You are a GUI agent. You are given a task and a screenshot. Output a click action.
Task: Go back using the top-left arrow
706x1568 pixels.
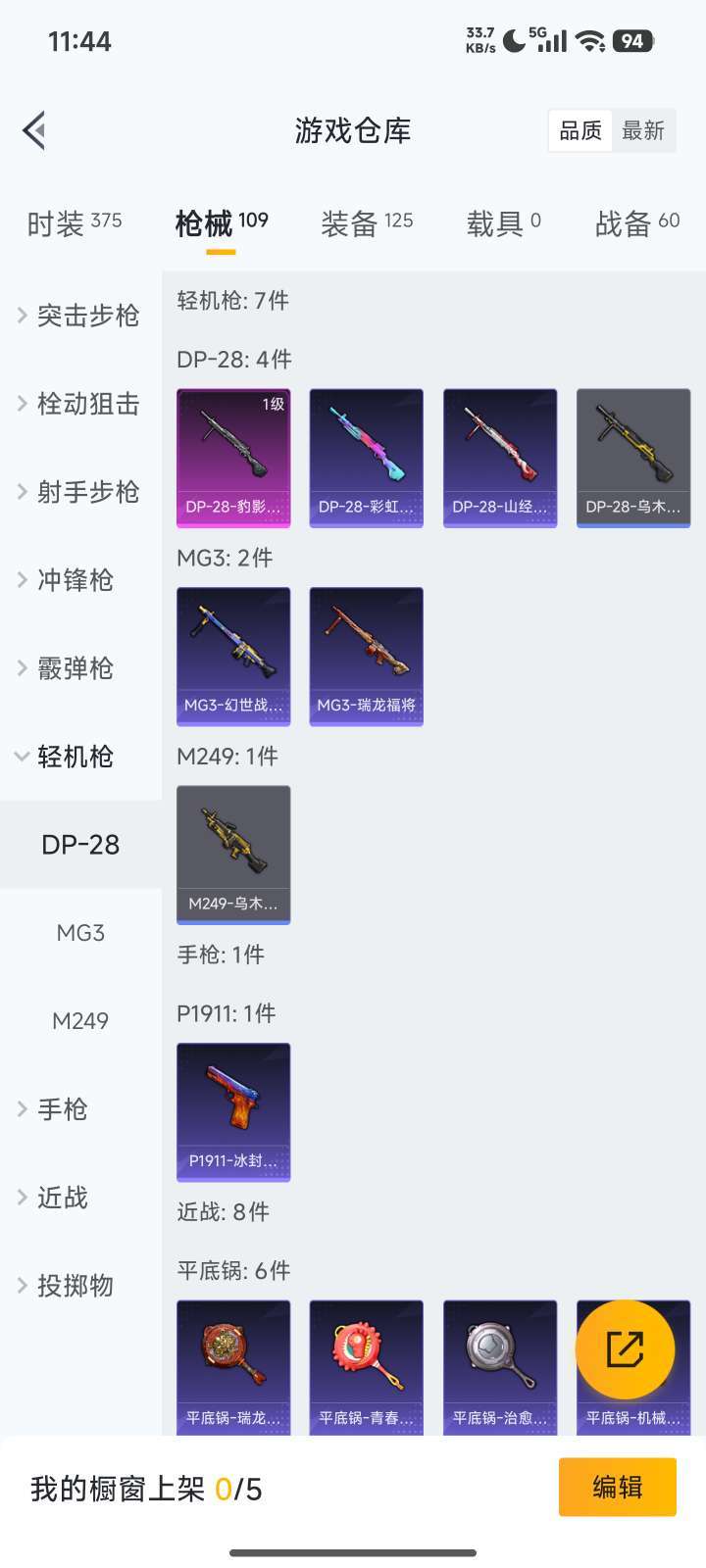[x=35, y=130]
